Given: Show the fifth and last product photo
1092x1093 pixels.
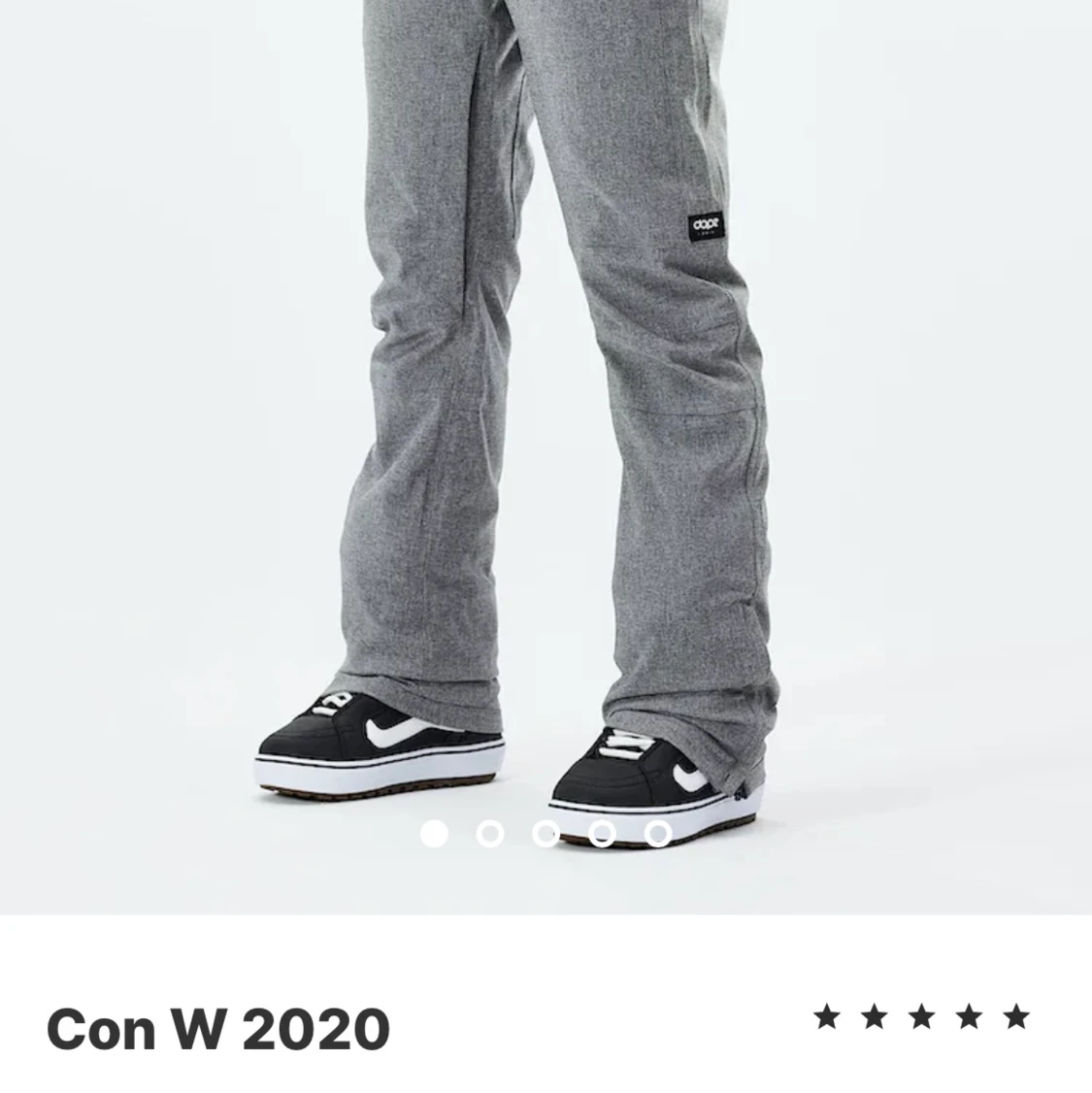Looking at the screenshot, I should [x=659, y=834].
